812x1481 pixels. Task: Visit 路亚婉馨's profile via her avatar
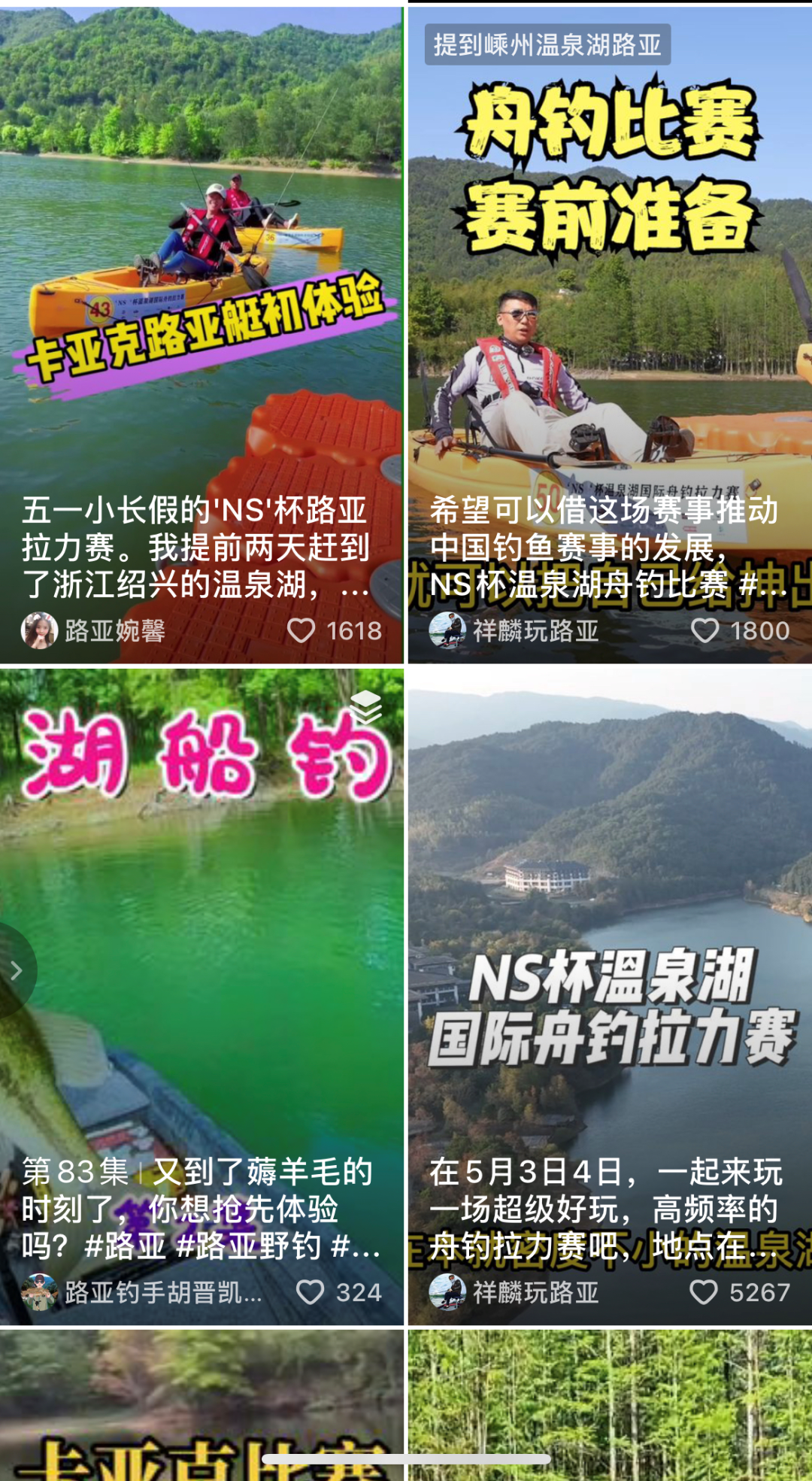coord(39,630)
